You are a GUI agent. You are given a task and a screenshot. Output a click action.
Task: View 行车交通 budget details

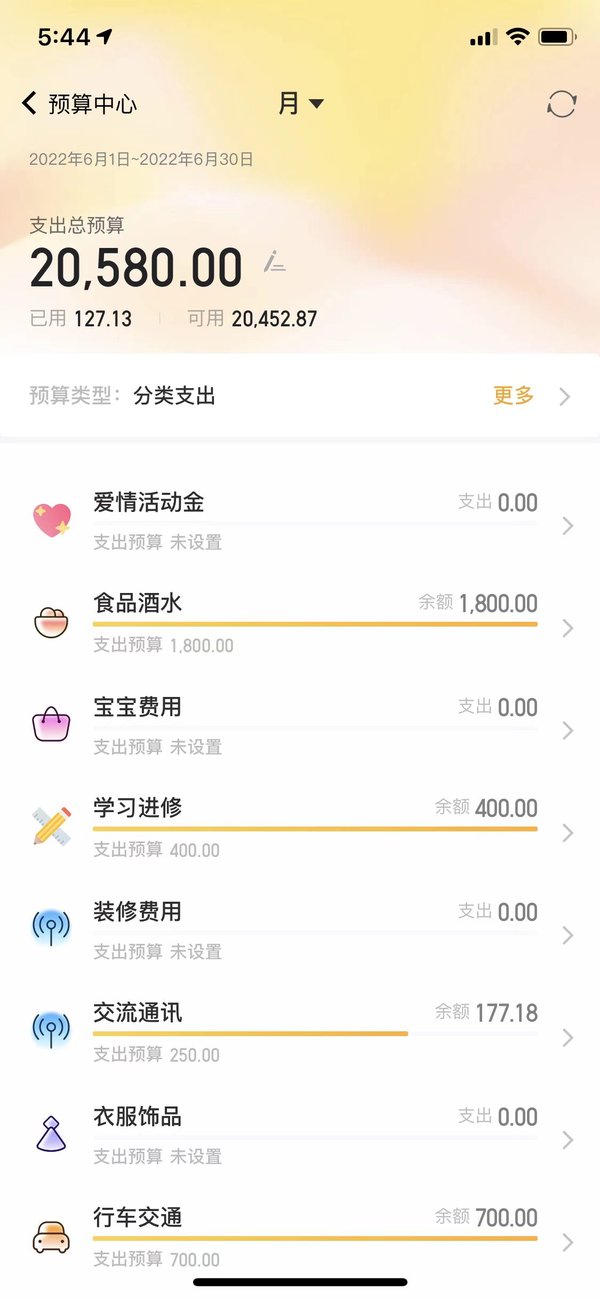point(300,1240)
